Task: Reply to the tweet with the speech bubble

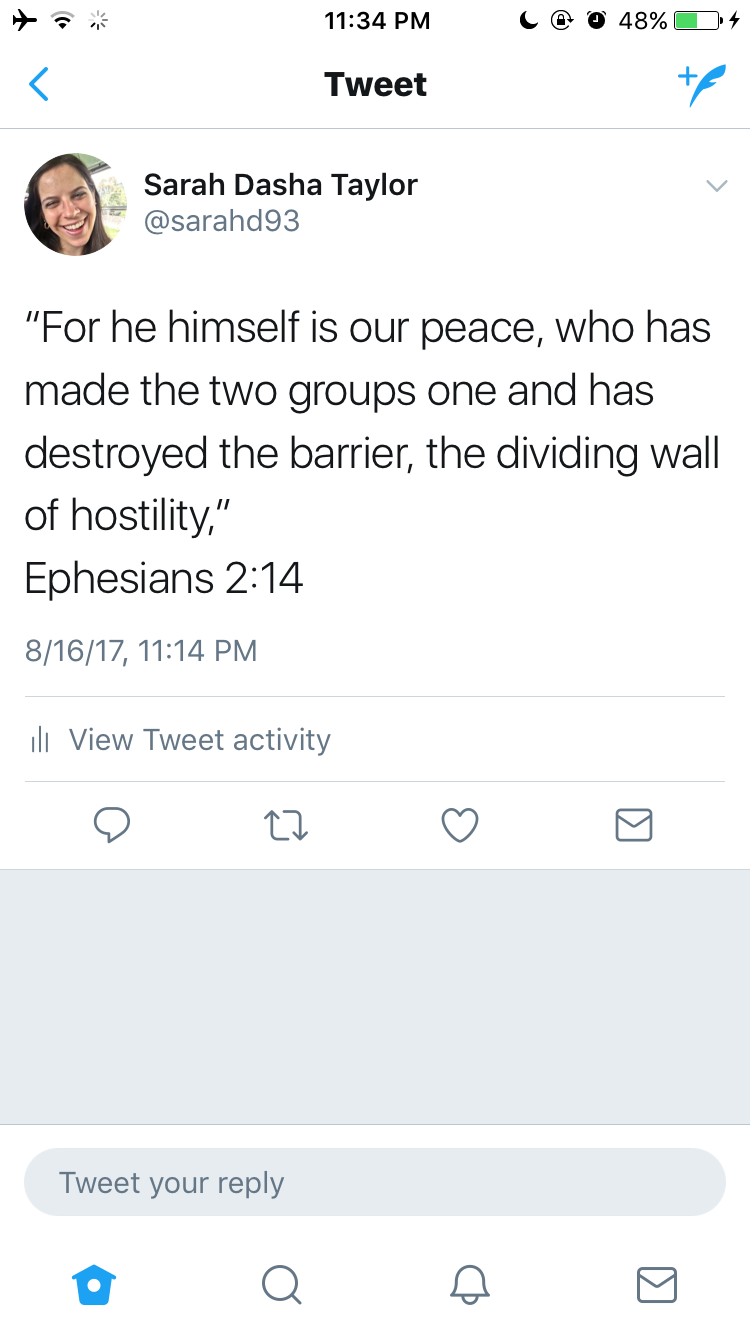Action: [112, 825]
